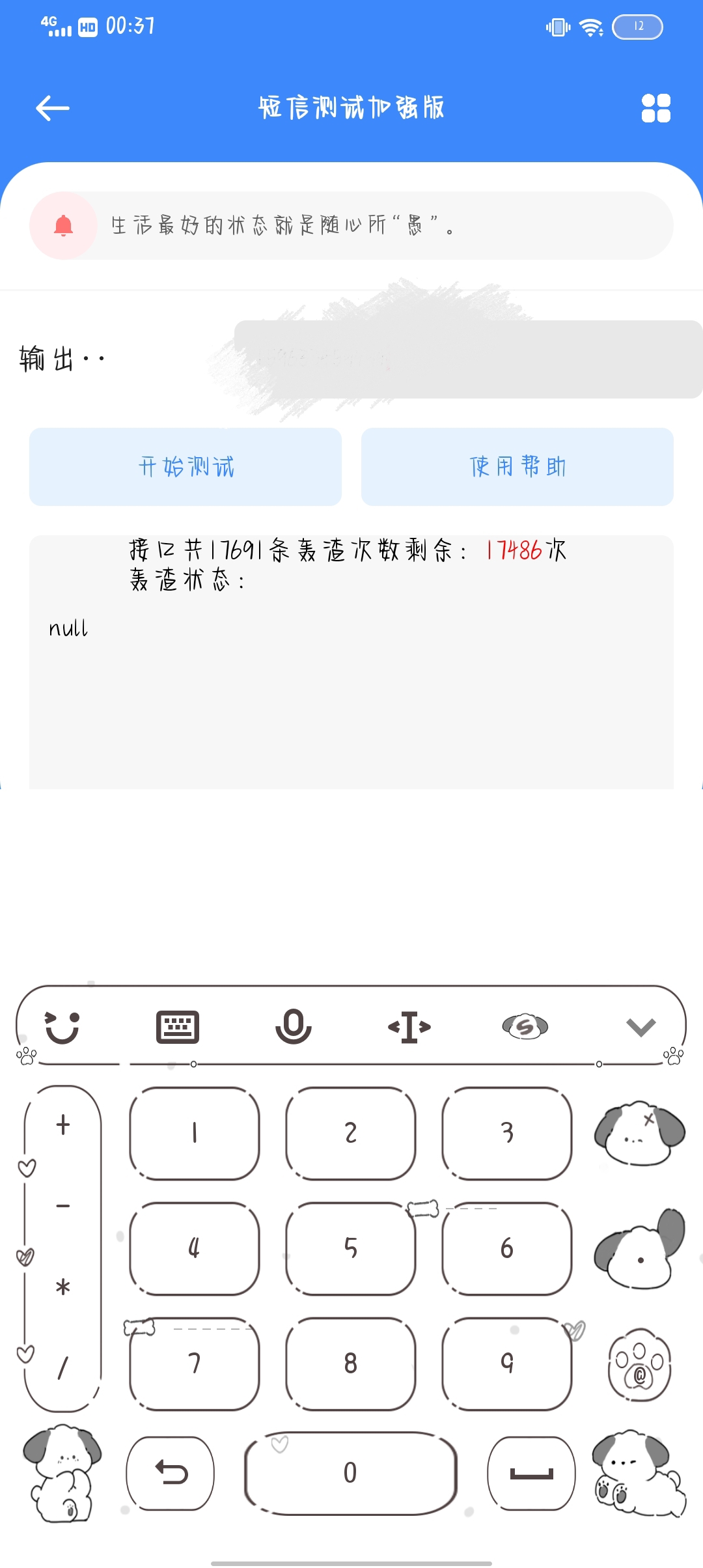Type digit 5 on the keypad
Image resolution: width=703 pixels, height=1568 pixels.
(351, 1248)
